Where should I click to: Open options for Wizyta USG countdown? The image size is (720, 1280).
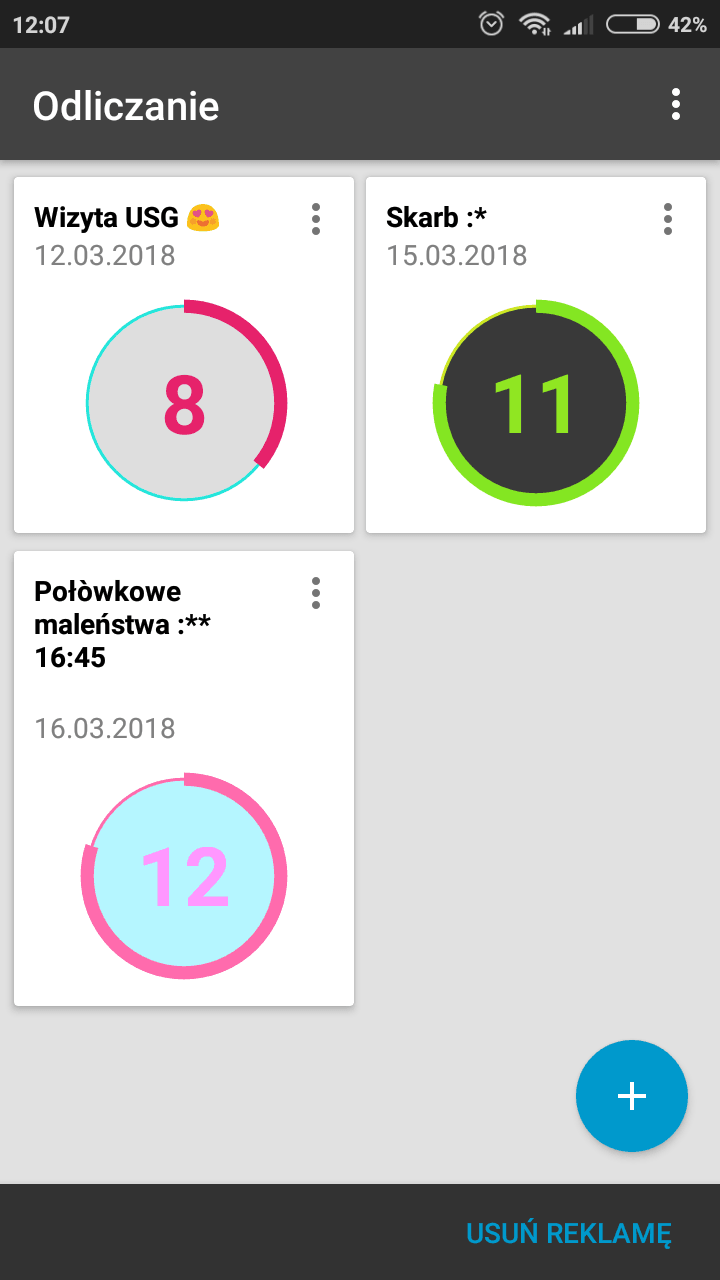point(316,219)
